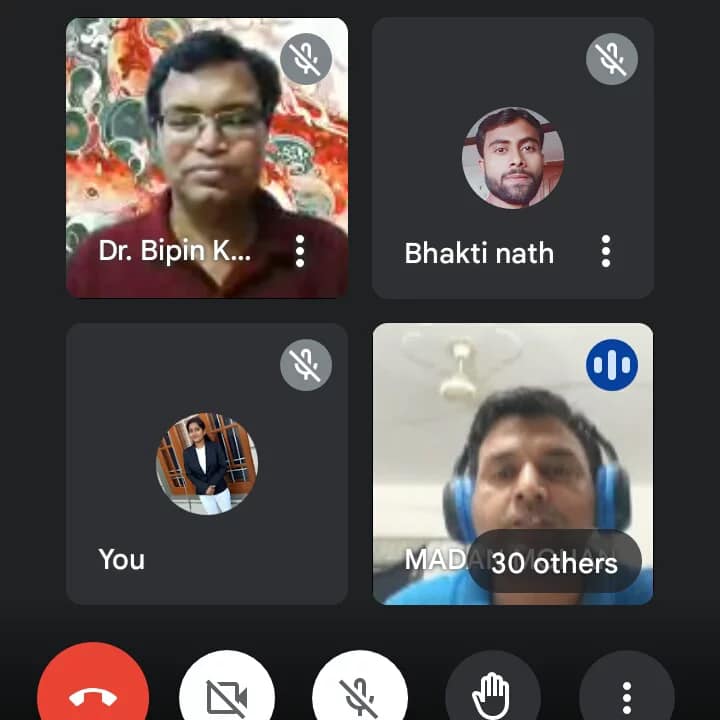Viewport: 720px width, 720px height.
Task: Open options for Dr. Bipin's tile
Action: [x=300, y=251]
